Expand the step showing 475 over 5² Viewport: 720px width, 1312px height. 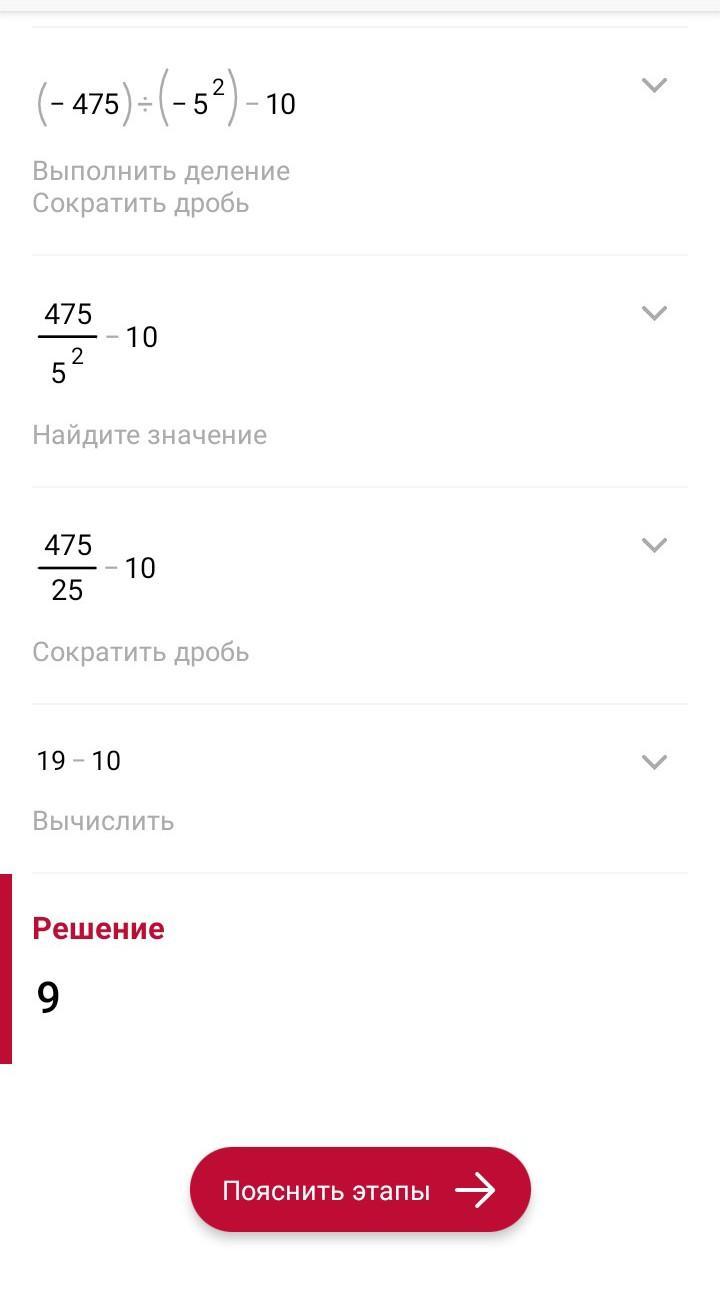tap(654, 313)
